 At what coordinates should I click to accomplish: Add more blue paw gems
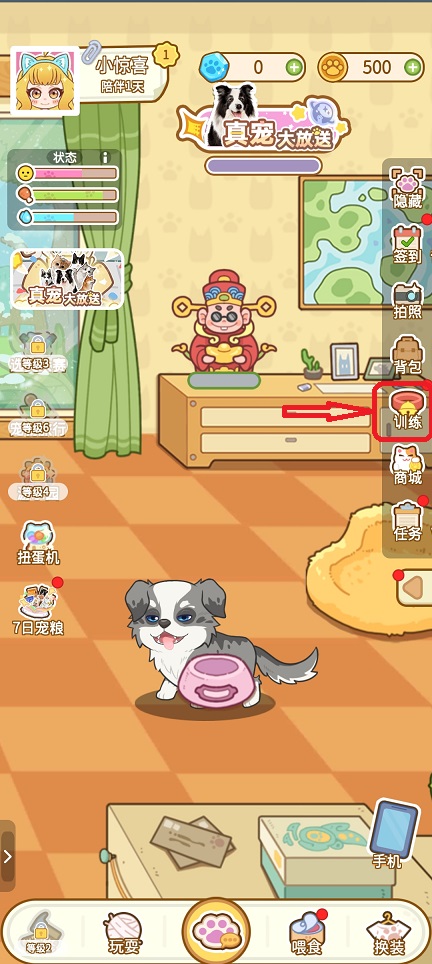coord(294,67)
